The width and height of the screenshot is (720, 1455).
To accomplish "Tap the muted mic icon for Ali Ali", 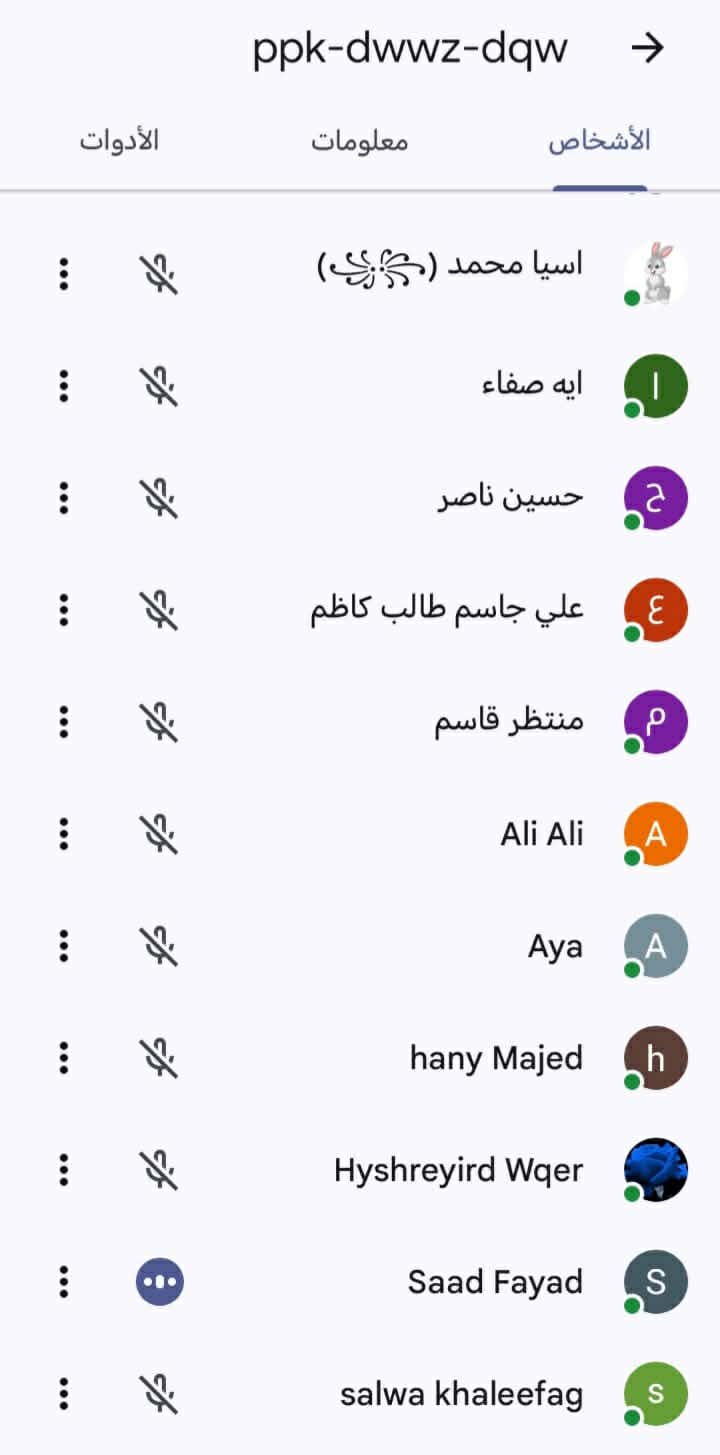I will pos(159,834).
